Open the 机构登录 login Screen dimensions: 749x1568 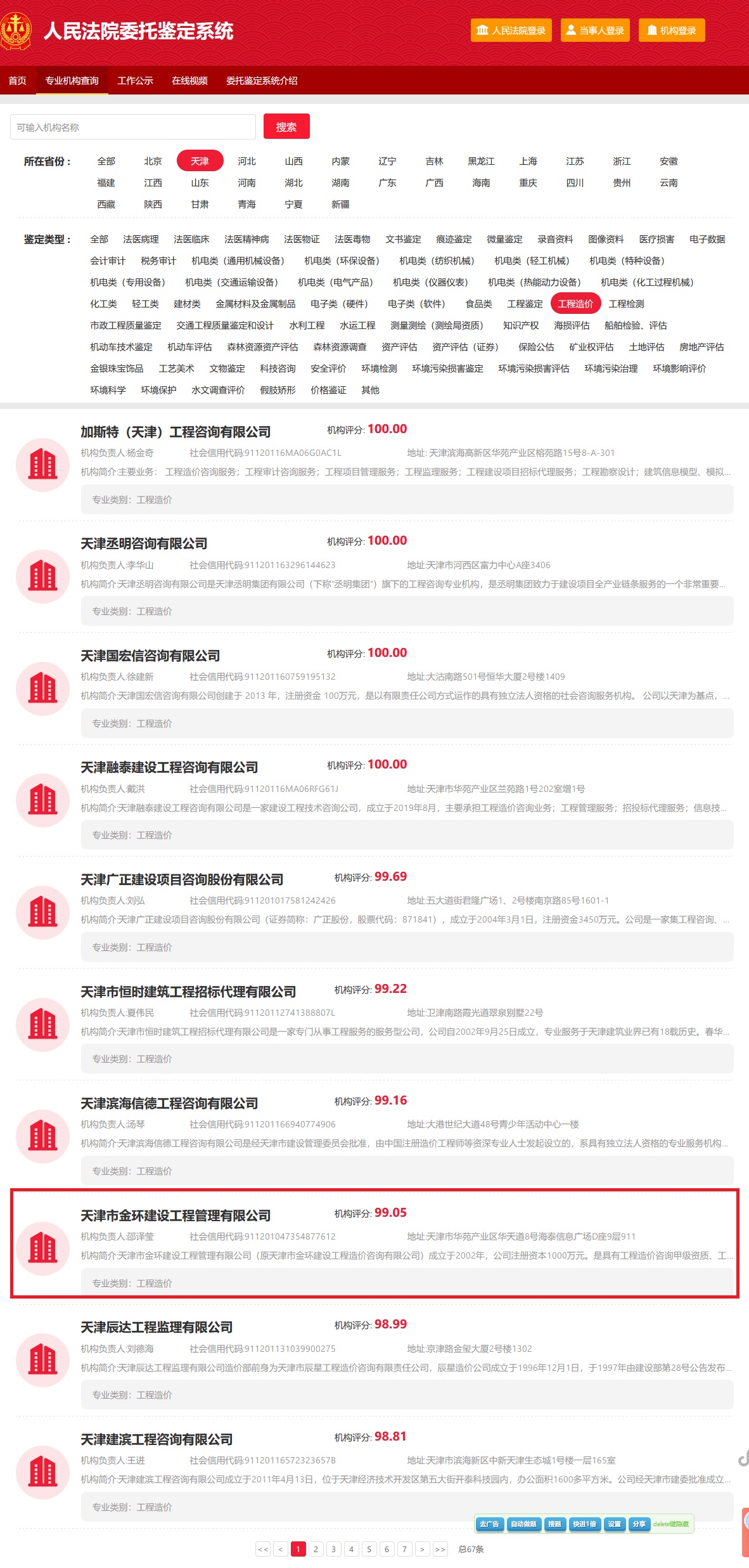671,30
